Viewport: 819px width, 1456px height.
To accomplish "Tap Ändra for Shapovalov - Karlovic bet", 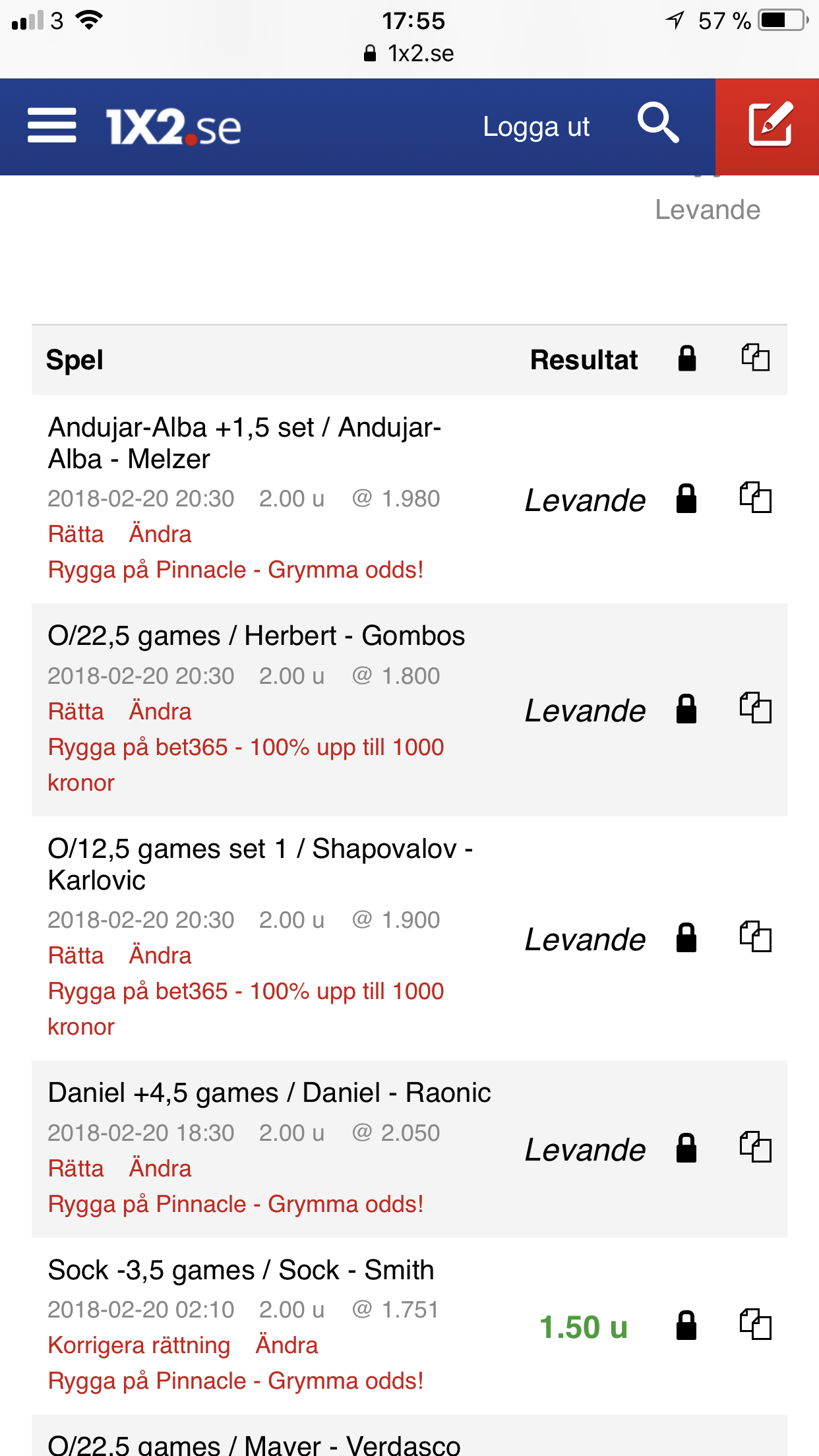I will click(160, 956).
